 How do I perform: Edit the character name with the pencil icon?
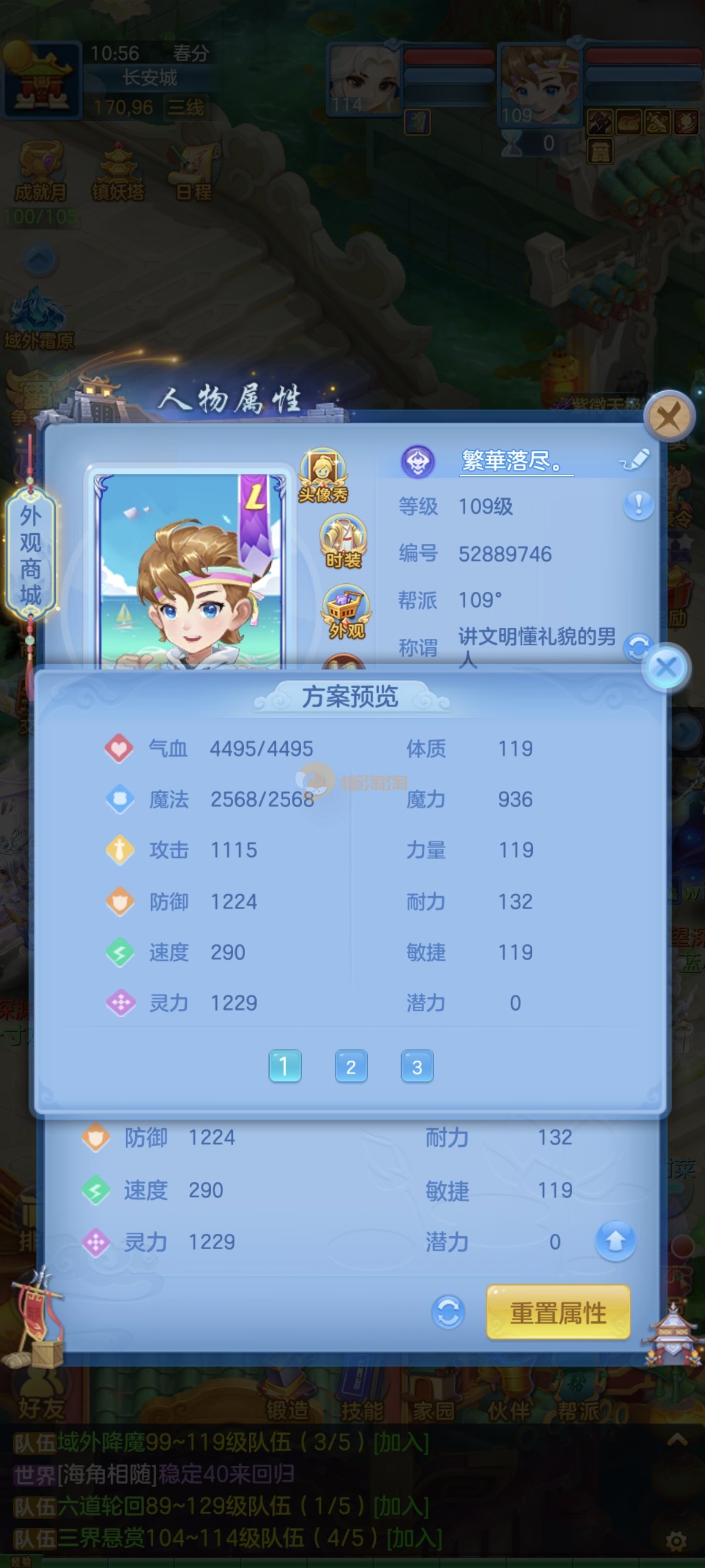point(635,460)
